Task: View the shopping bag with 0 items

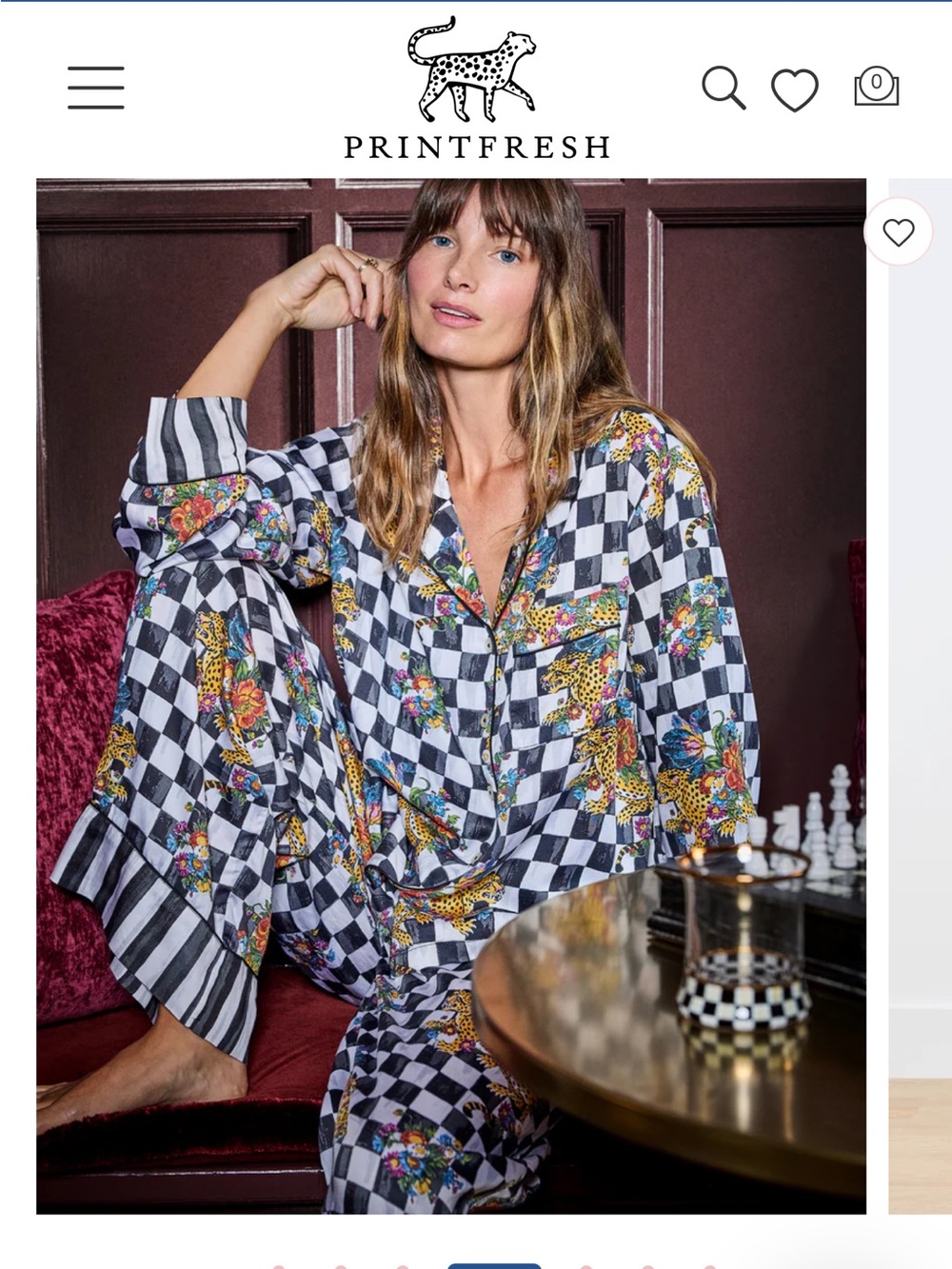Action: [x=877, y=86]
